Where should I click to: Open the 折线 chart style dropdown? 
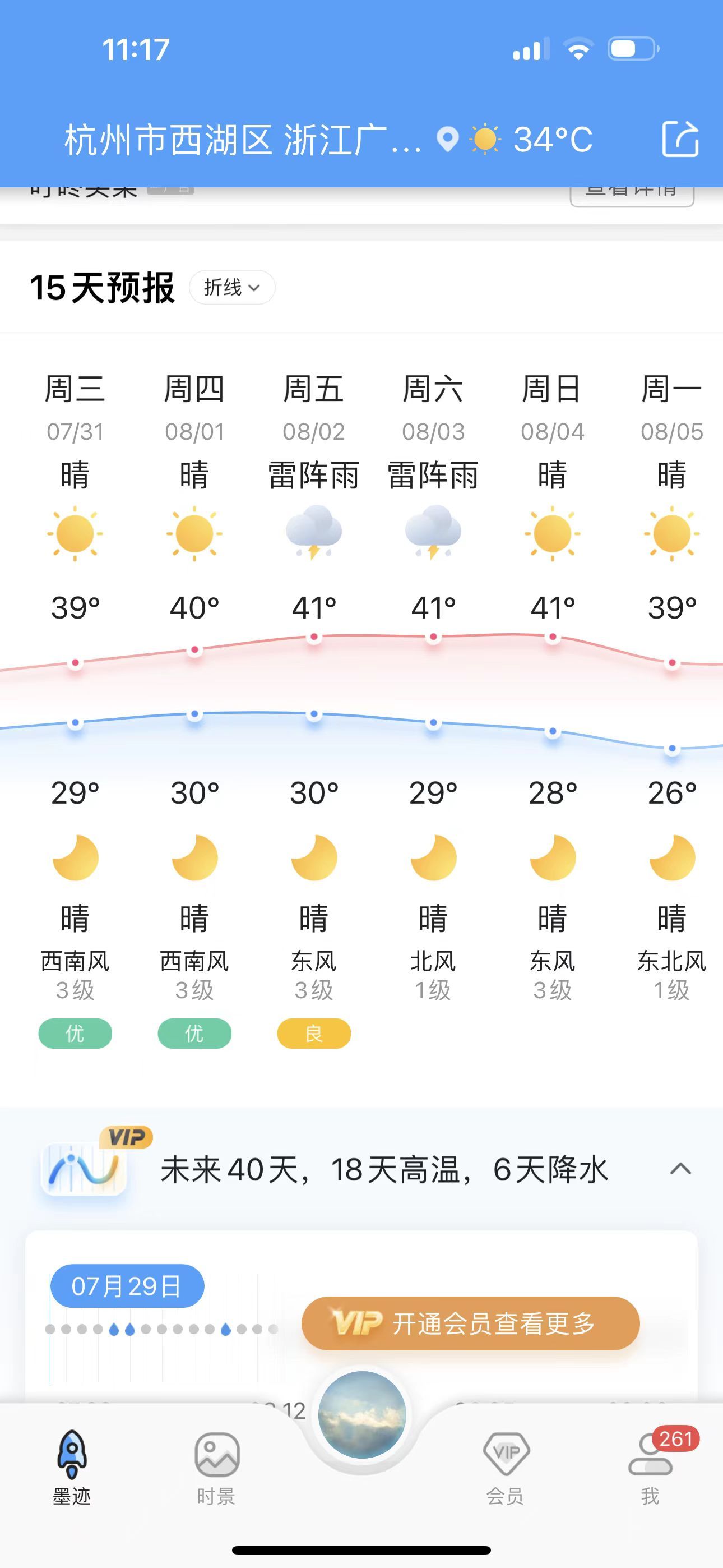coord(232,287)
